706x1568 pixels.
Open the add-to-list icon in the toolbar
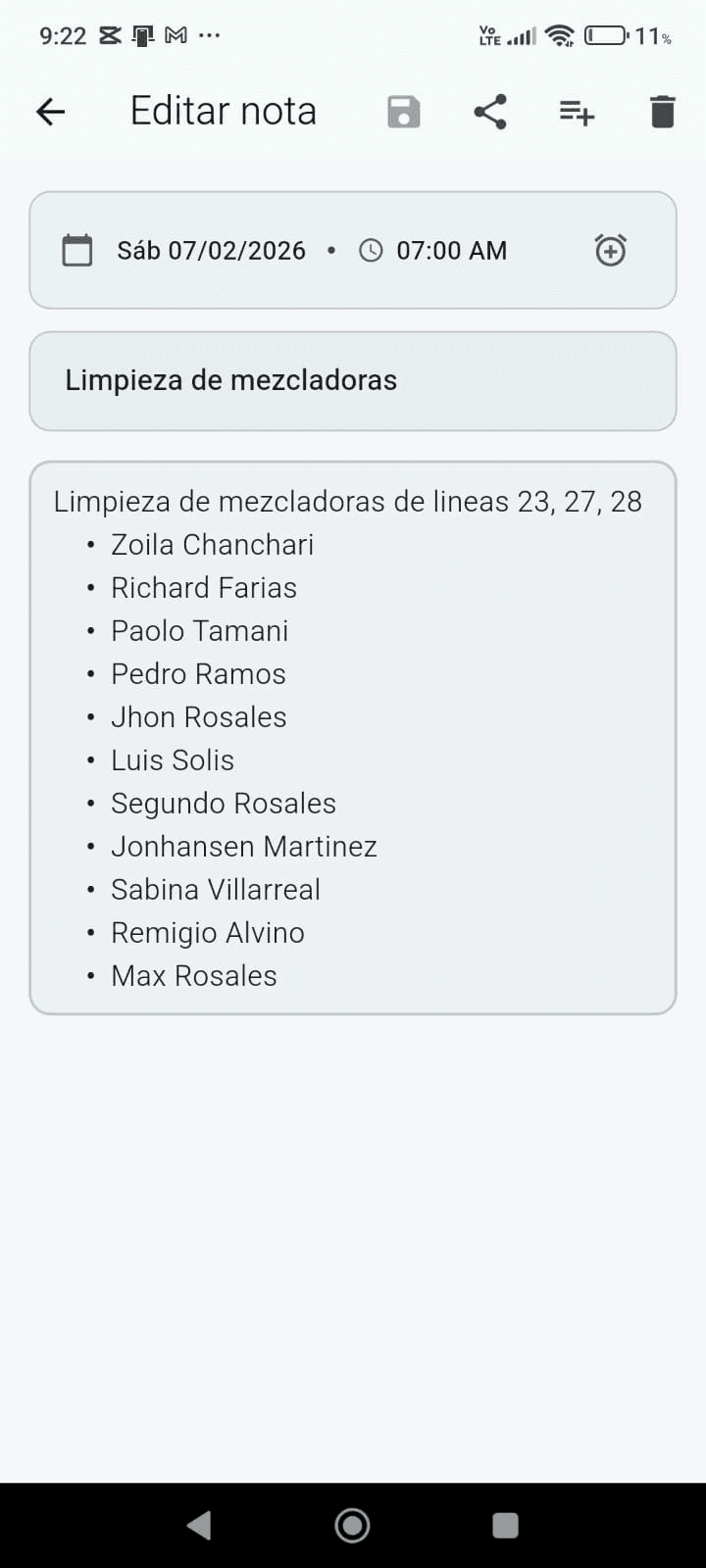pyautogui.click(x=576, y=112)
